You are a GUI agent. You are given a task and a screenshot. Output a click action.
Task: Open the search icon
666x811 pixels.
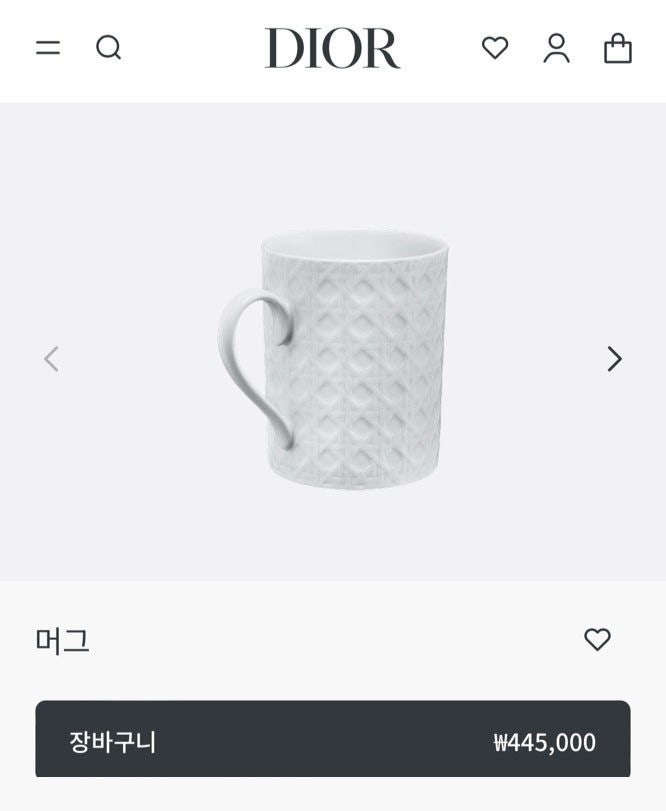(108, 47)
